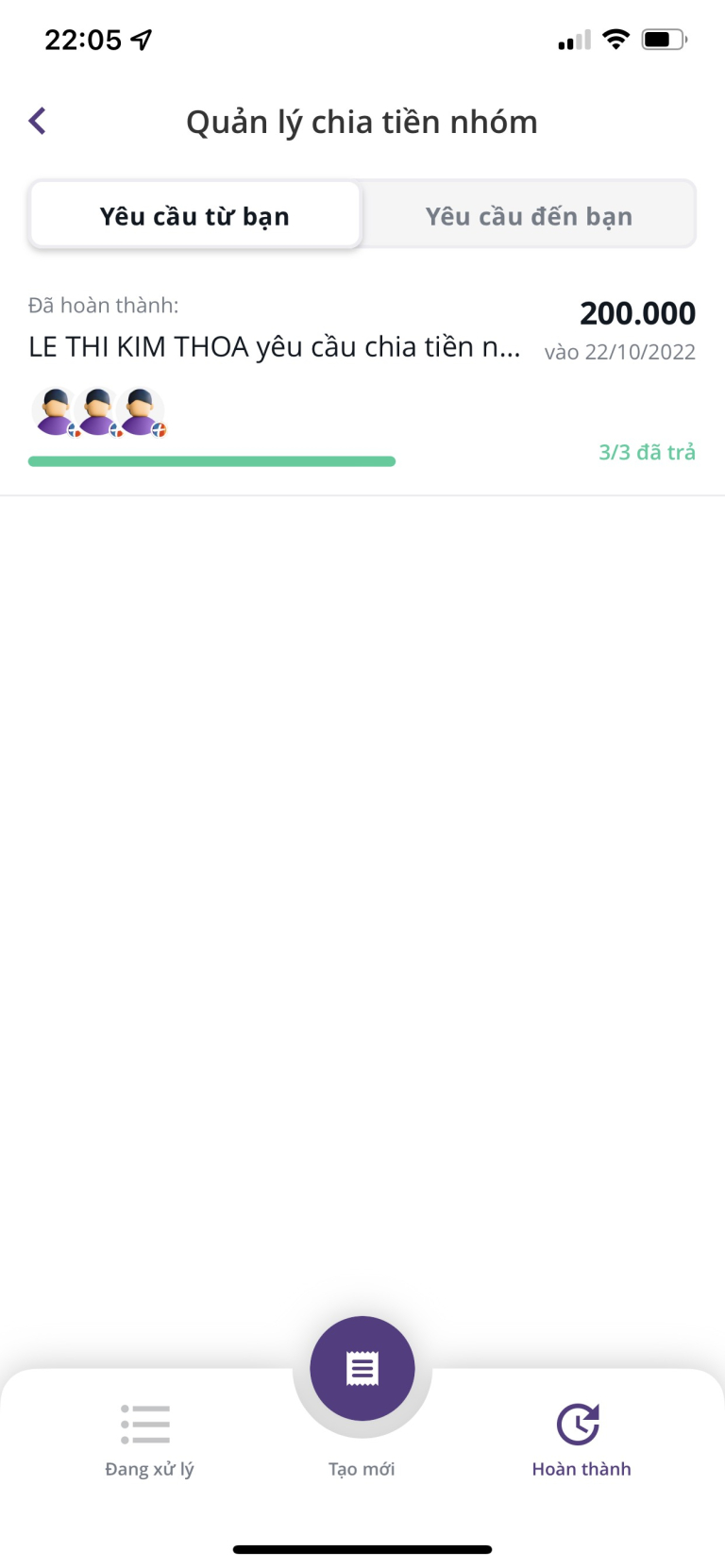Go back from group split management

(38, 122)
